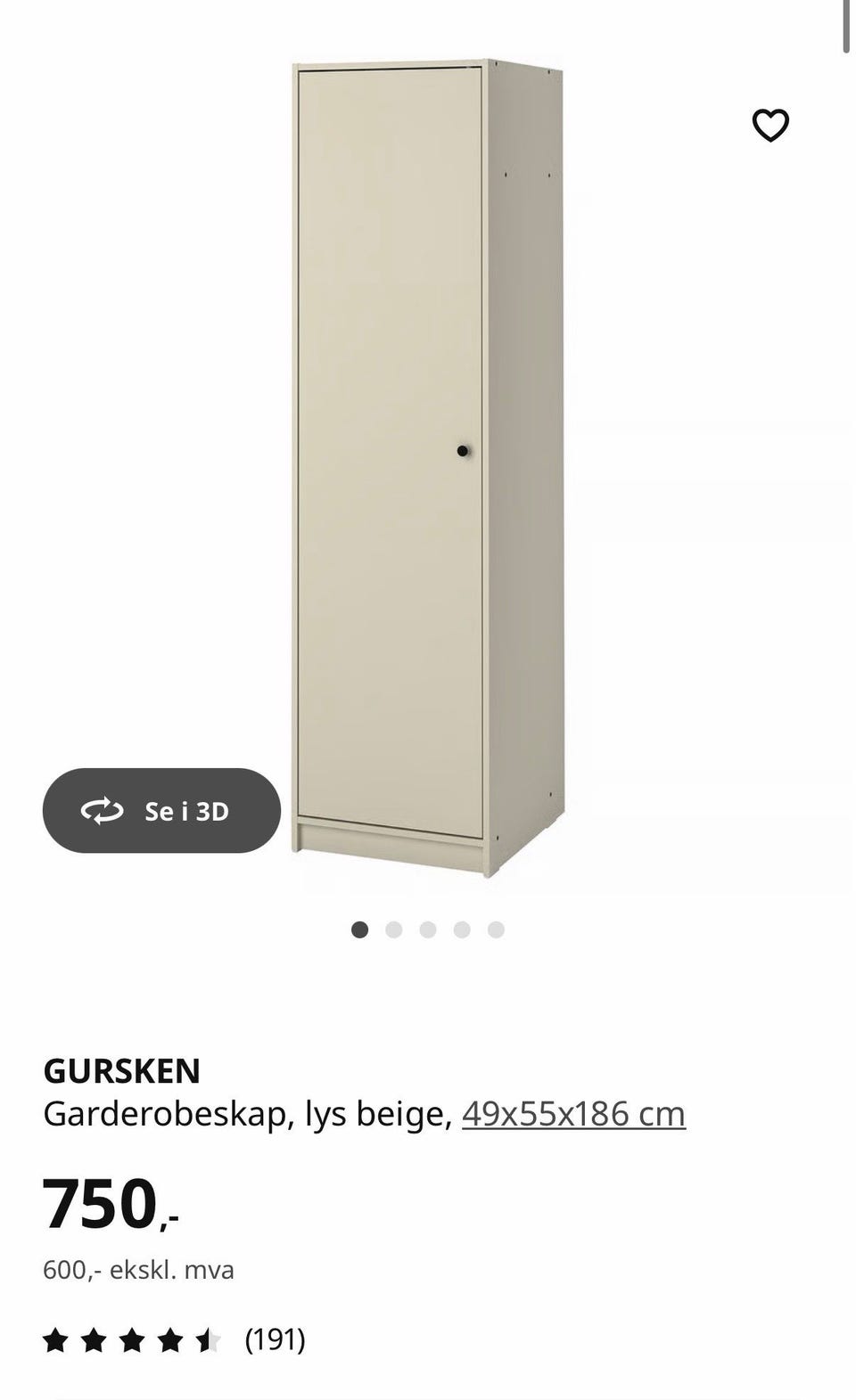This screenshot has height=1400, width=856.
Task: Click the half-filled star icon
Action: (x=208, y=1337)
